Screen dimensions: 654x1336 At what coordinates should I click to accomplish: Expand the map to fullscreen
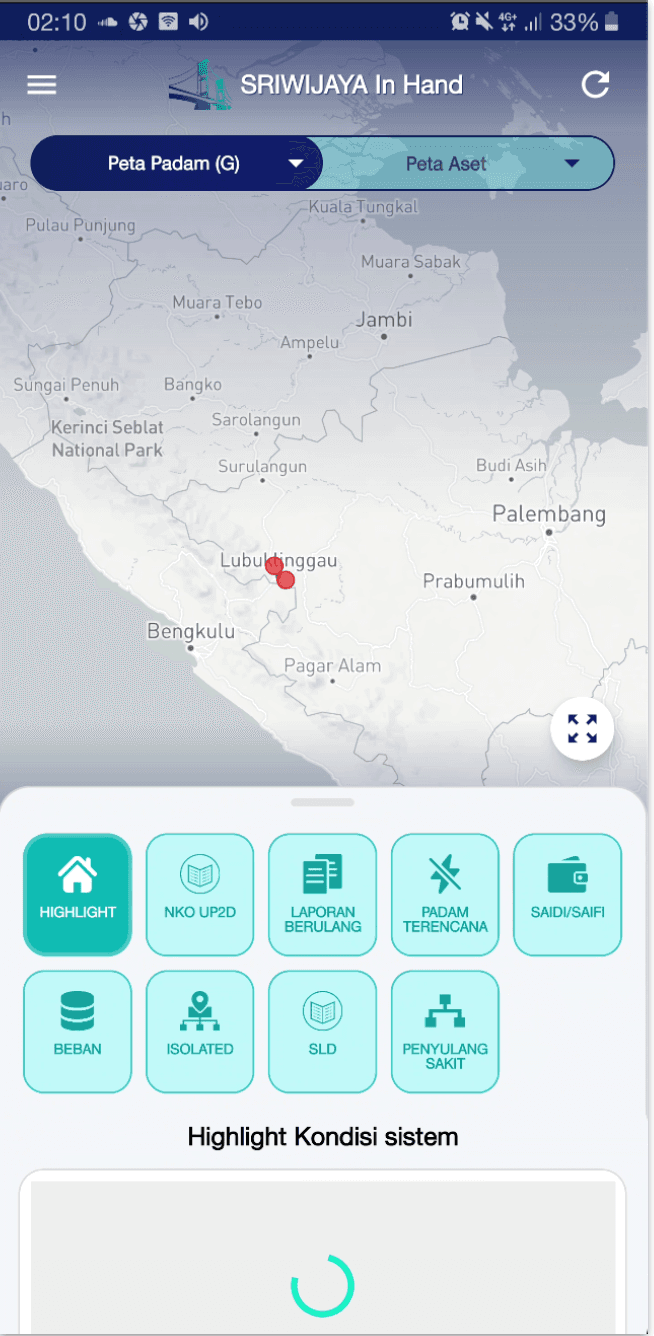[x=582, y=729]
